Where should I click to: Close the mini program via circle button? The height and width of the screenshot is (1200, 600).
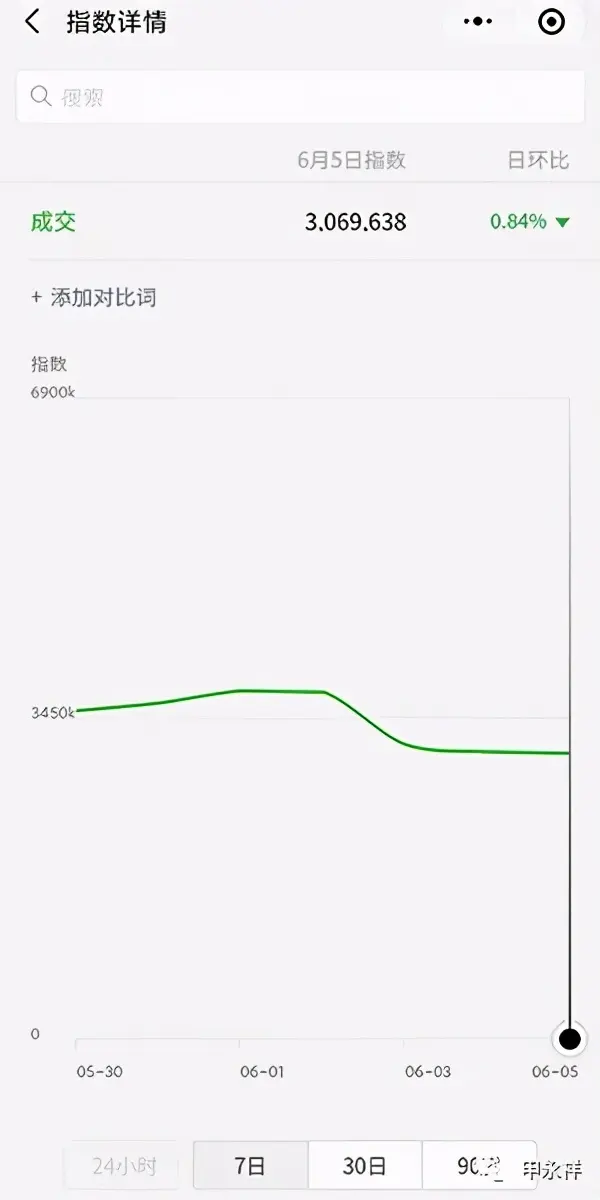(x=551, y=22)
